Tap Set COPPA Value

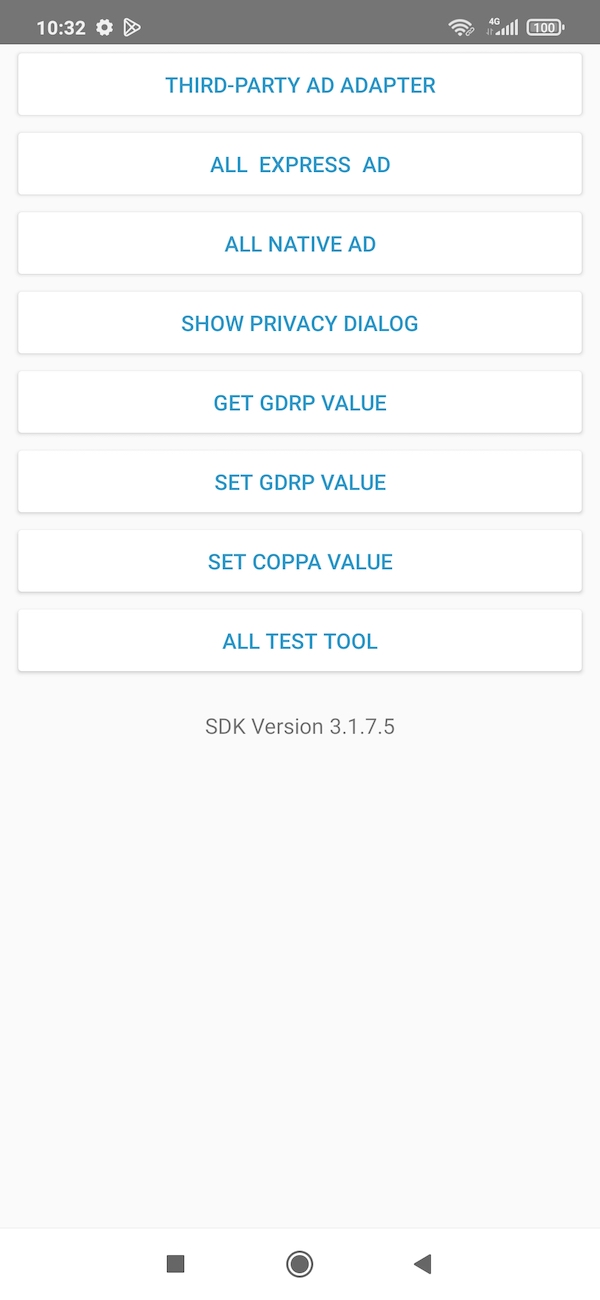click(x=300, y=561)
